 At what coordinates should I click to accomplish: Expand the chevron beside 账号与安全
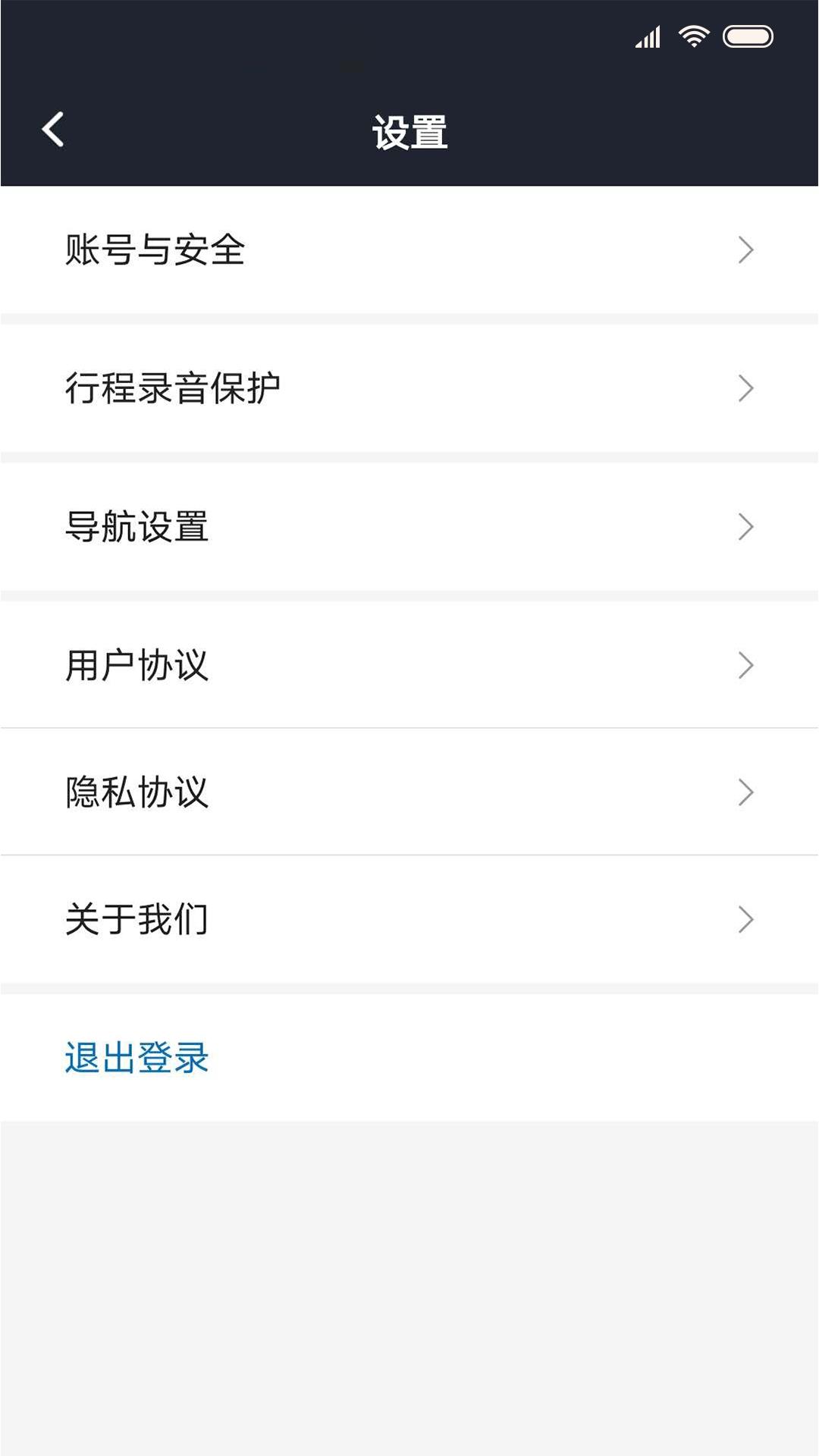[745, 249]
